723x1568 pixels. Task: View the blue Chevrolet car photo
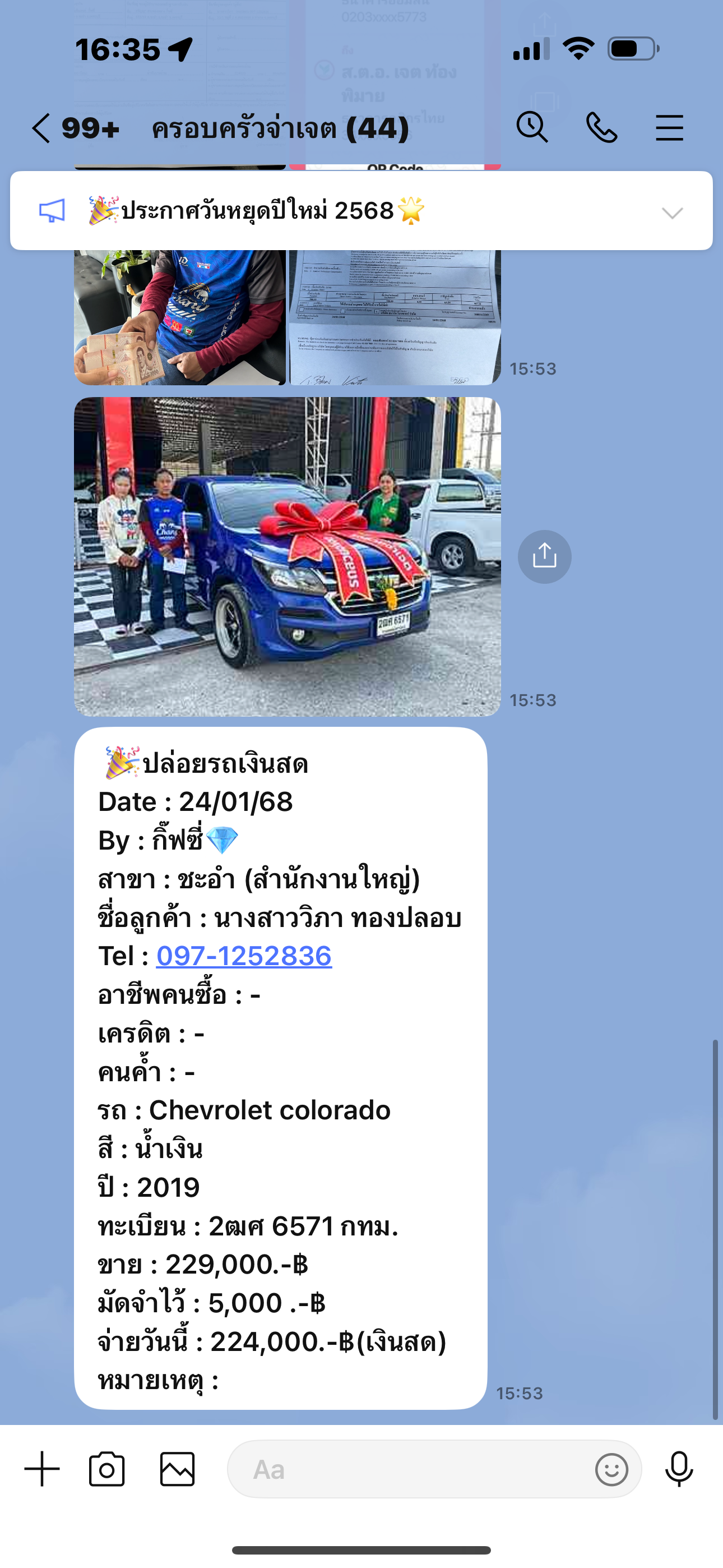pos(288,556)
